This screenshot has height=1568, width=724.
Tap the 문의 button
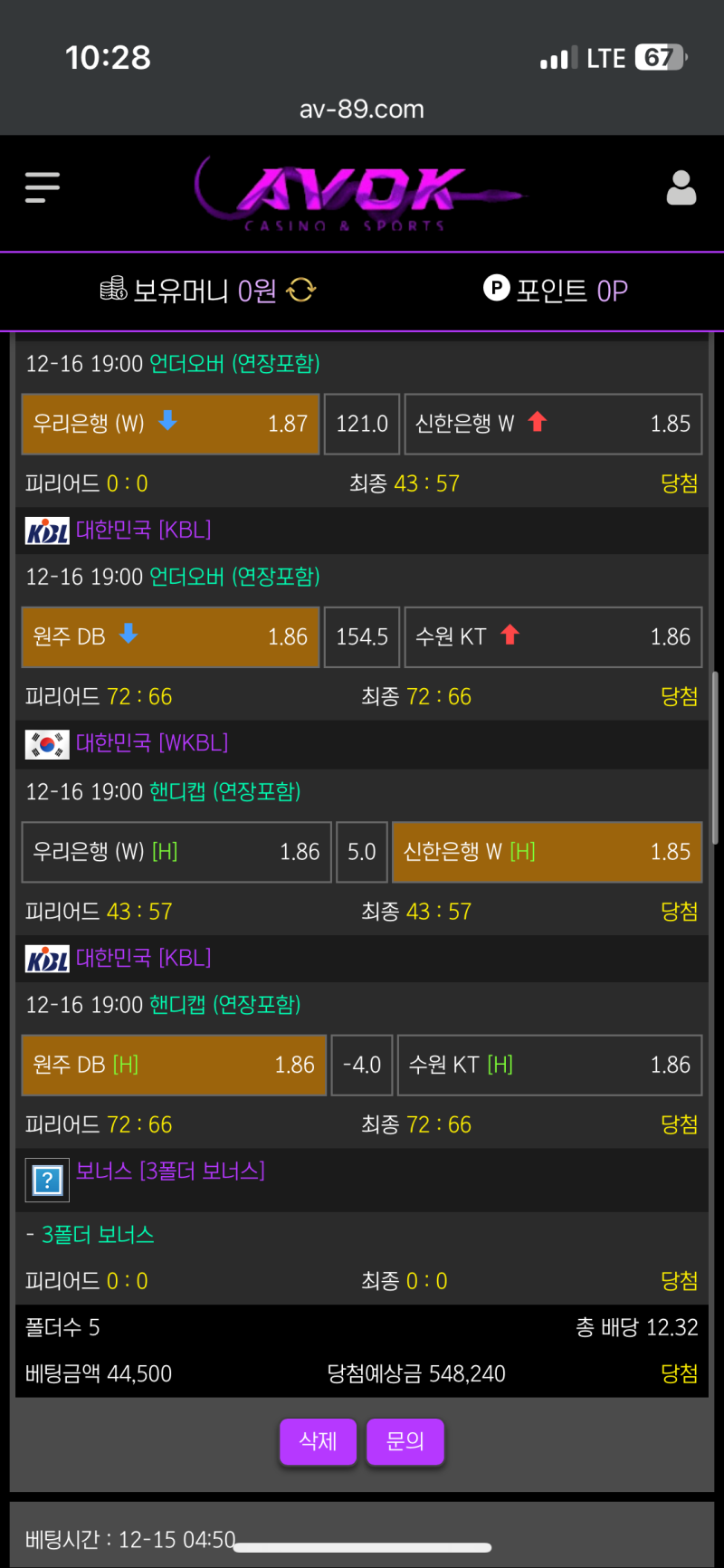click(405, 1440)
